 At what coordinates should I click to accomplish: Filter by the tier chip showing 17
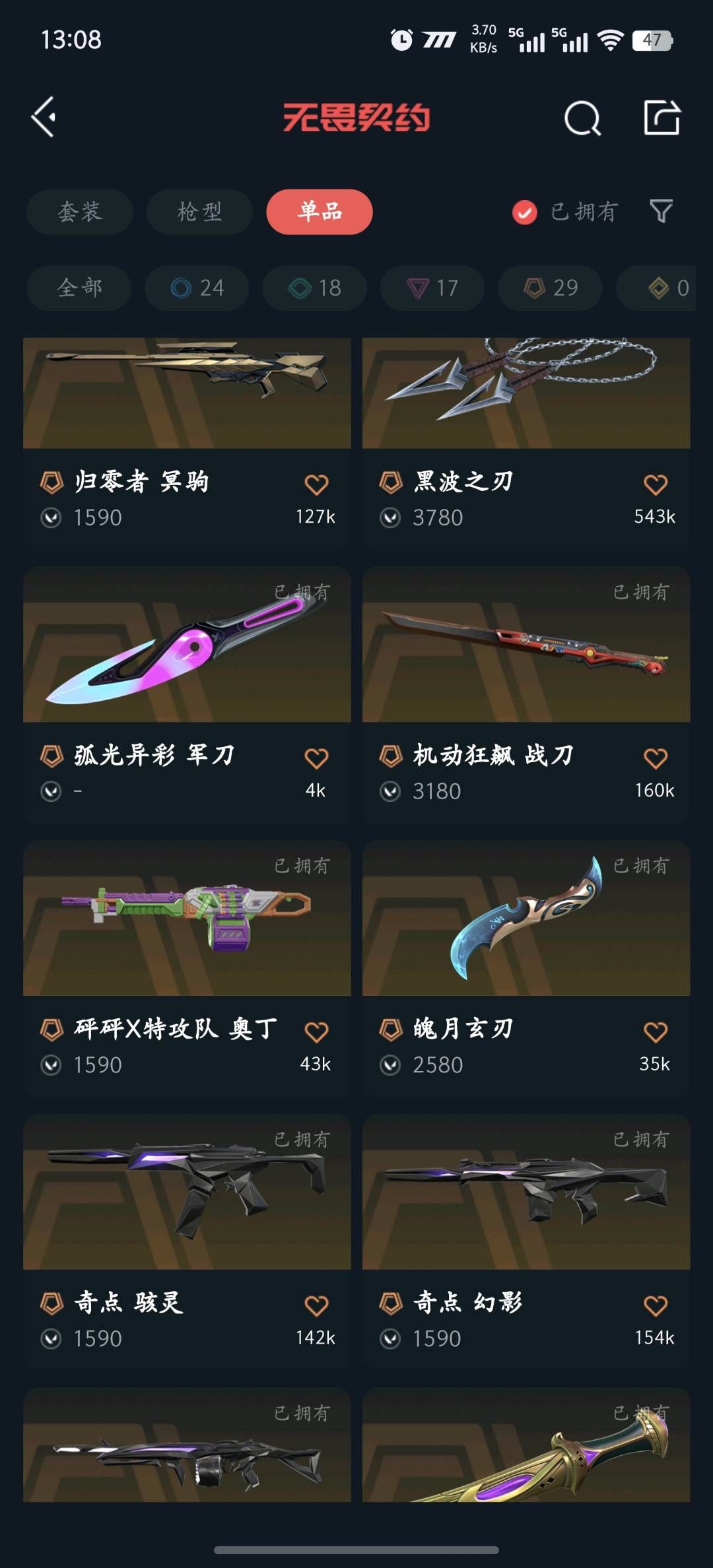point(432,288)
